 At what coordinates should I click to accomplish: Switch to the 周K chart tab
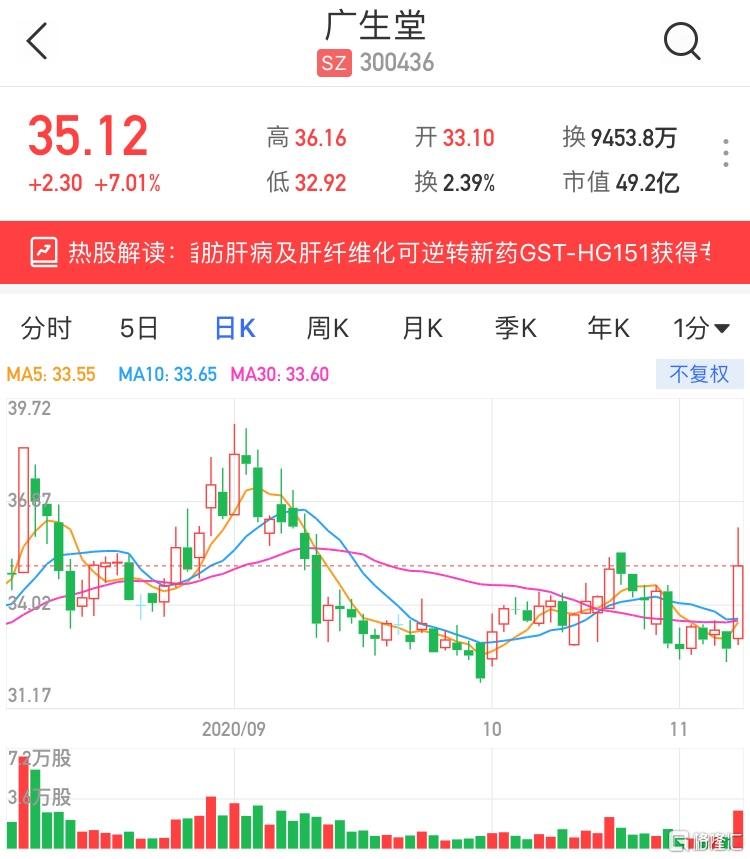(327, 328)
